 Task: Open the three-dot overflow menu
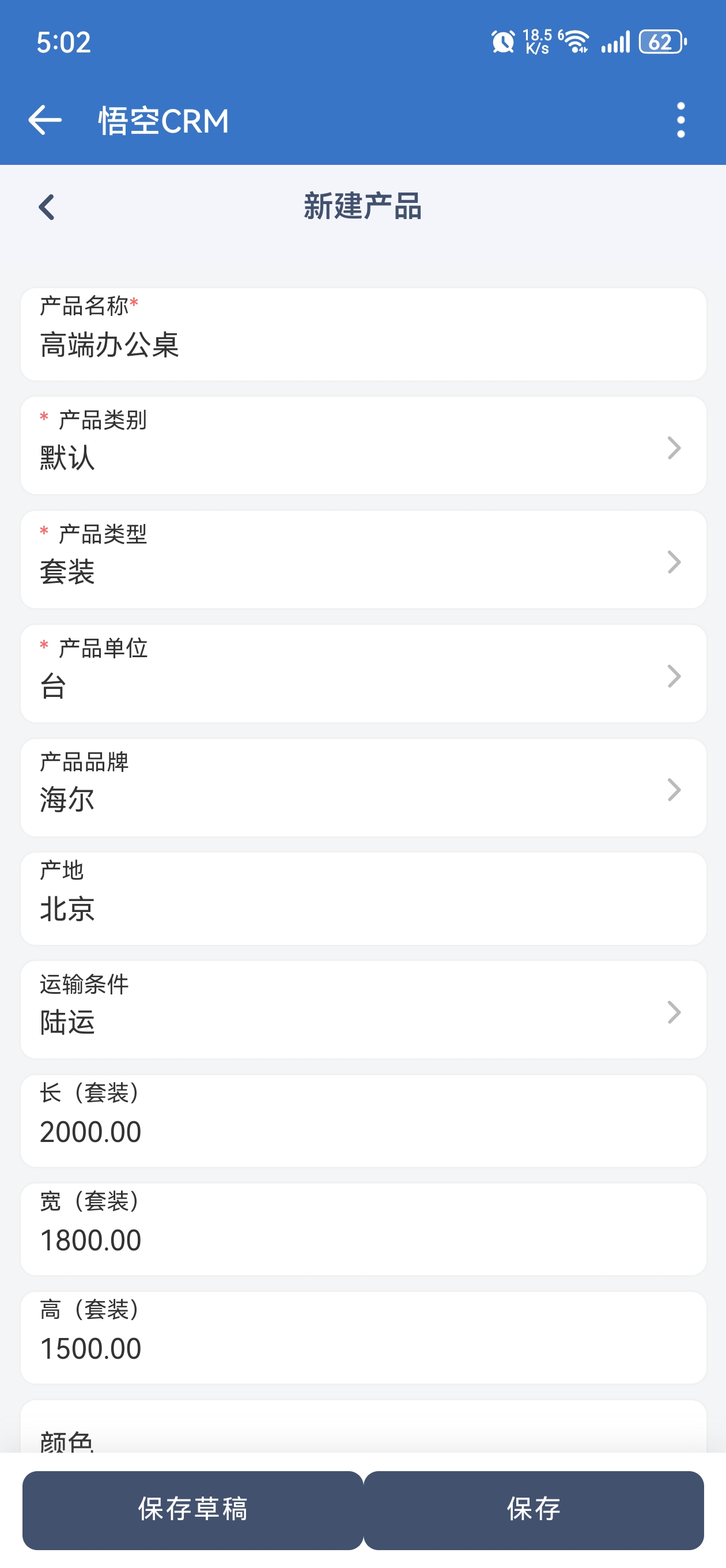680,120
